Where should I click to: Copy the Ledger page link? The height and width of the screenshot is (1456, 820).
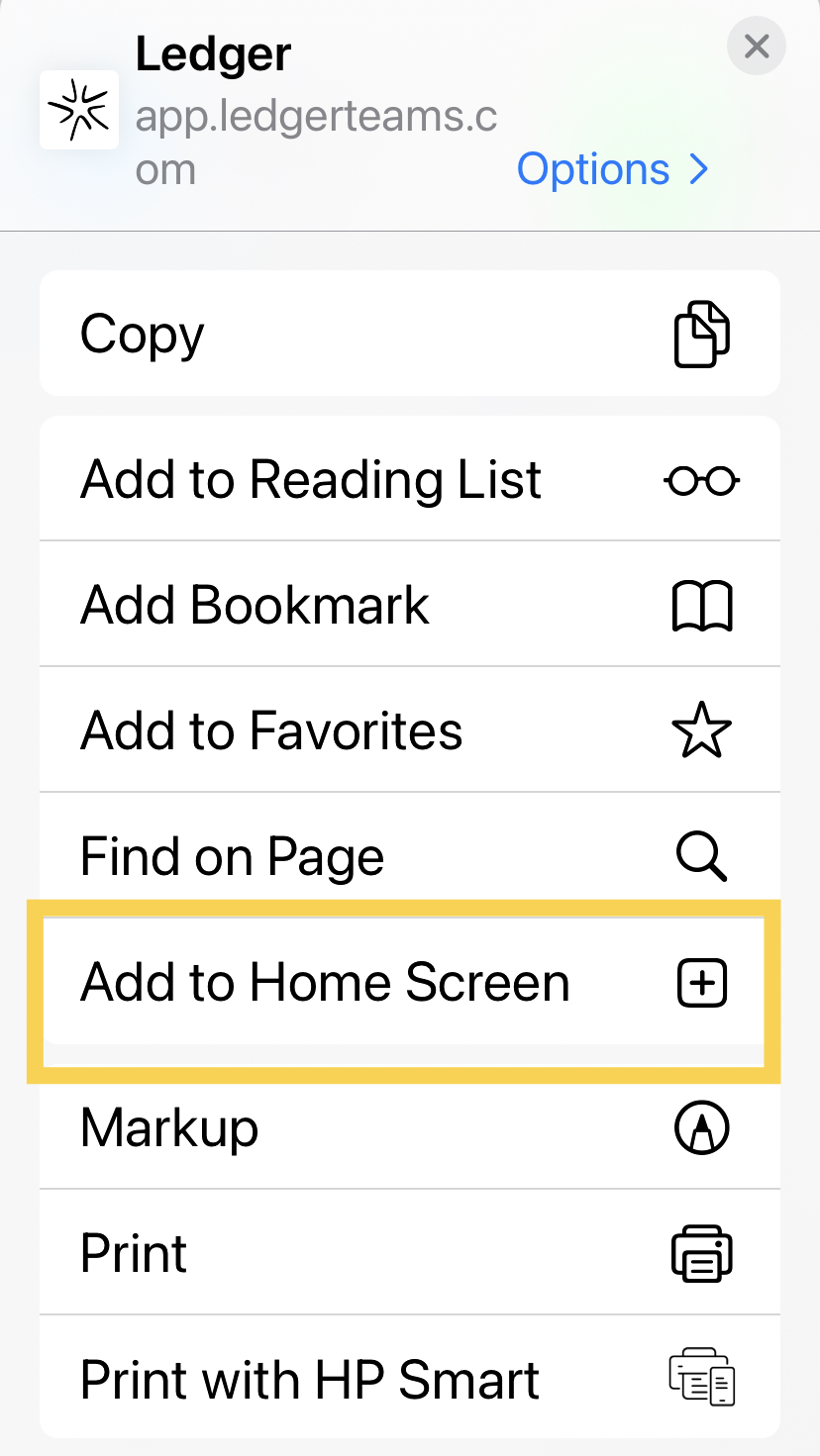click(x=410, y=334)
